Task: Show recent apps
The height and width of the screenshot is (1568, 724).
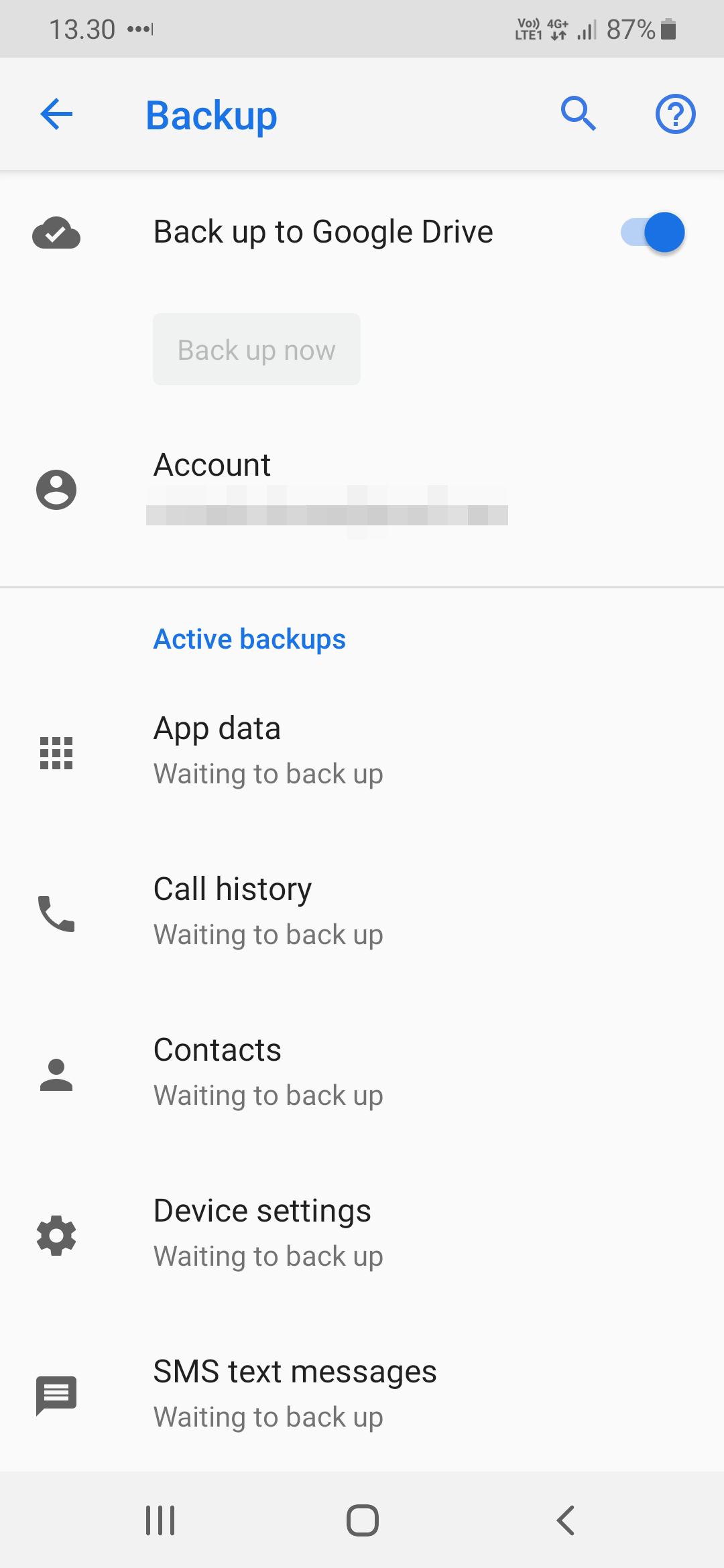Action: pyautogui.click(x=160, y=1520)
